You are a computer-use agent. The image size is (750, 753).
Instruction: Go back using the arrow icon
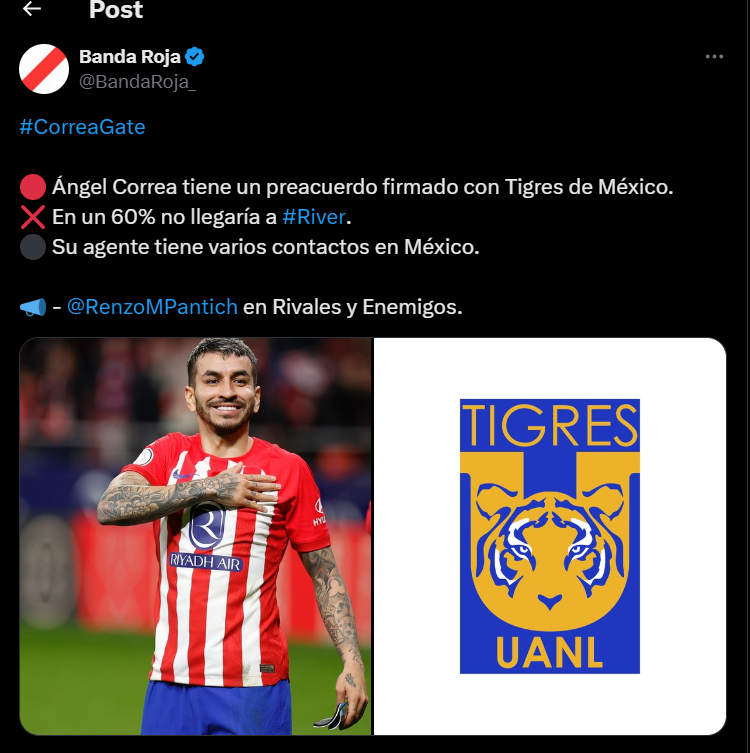32,9
